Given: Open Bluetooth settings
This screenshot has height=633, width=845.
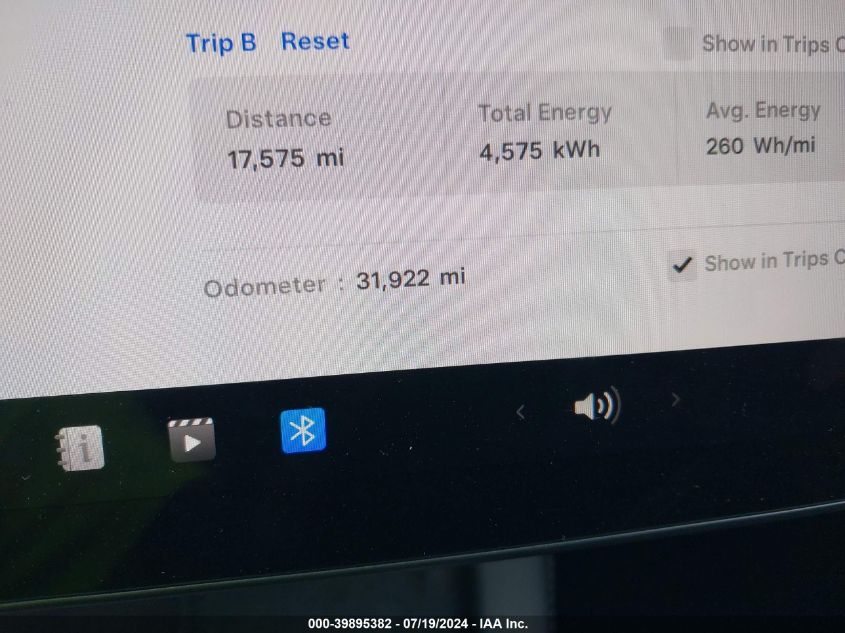Looking at the screenshot, I should click(x=303, y=431).
